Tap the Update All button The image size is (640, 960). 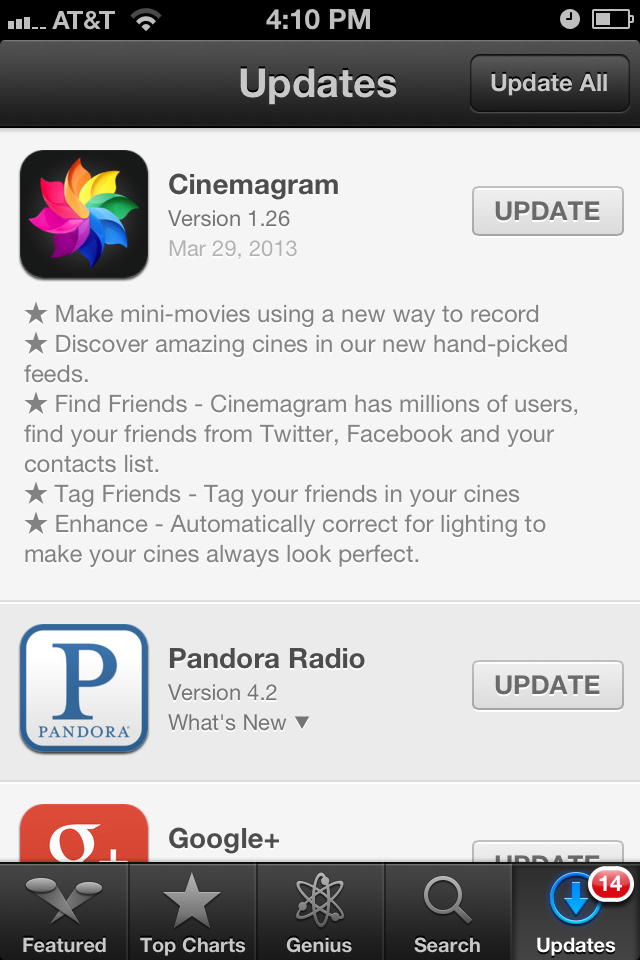point(548,84)
